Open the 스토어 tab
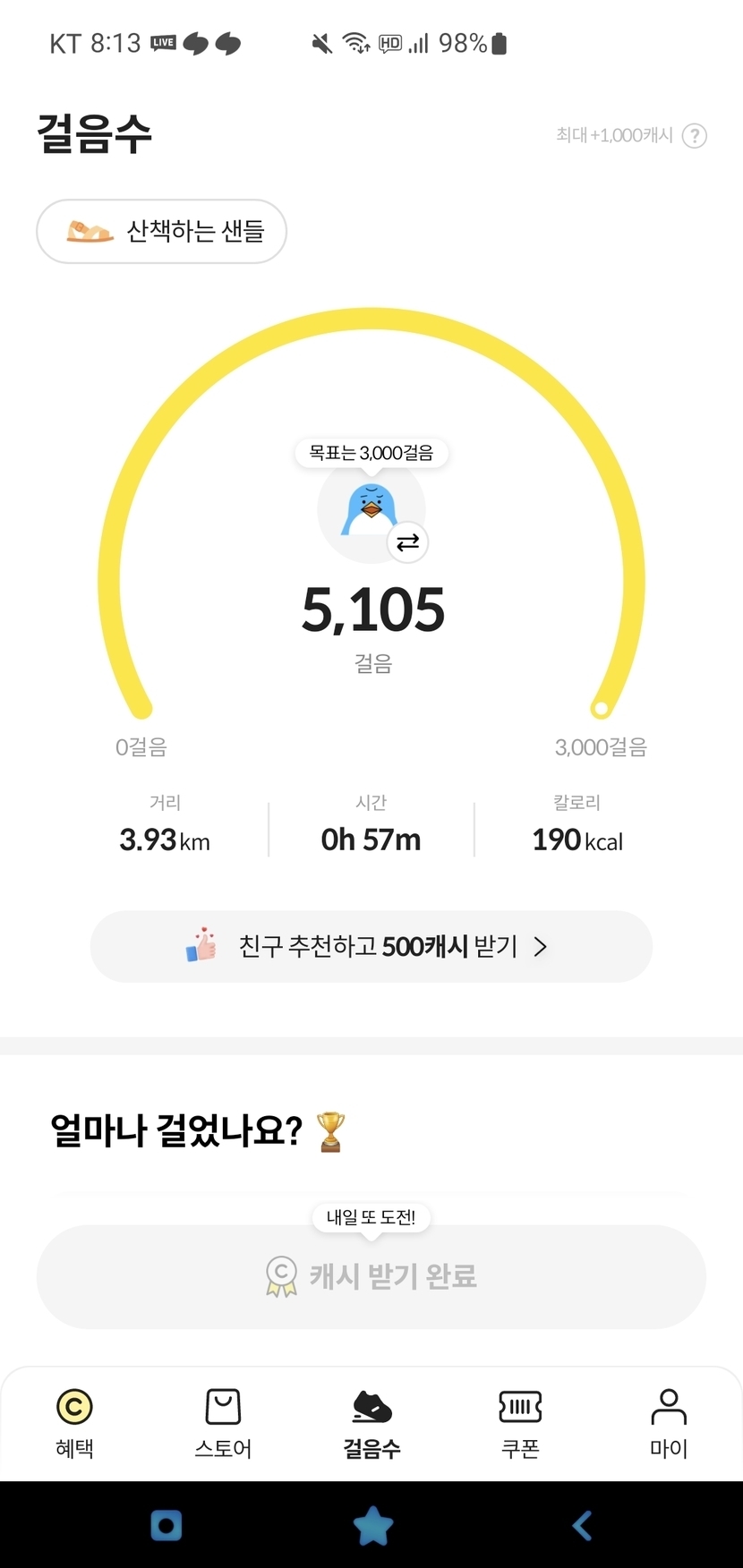Screen dimensions: 743x1568 (x=223, y=1423)
